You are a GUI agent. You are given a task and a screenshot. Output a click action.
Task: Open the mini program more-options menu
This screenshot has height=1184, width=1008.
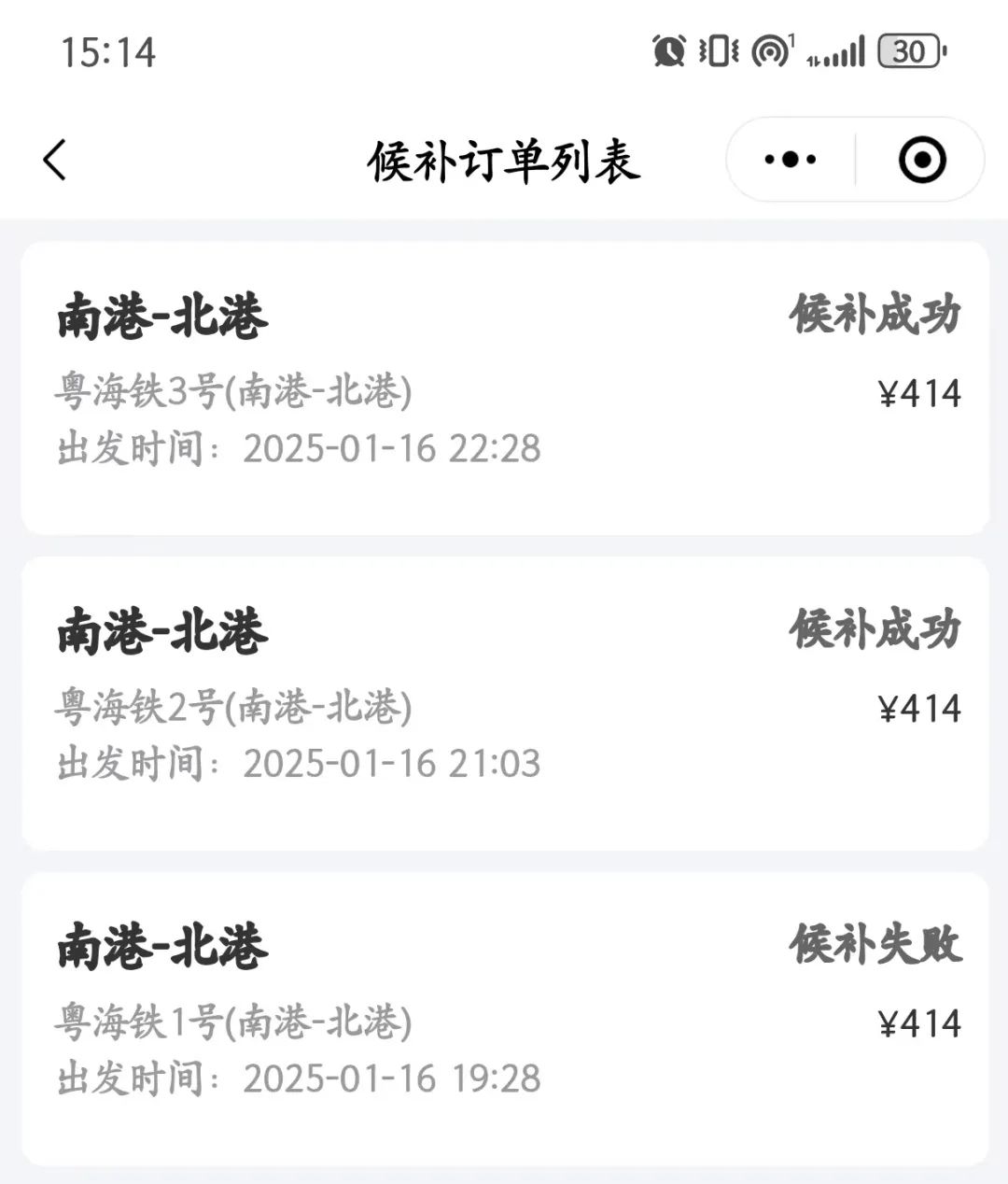tap(790, 160)
